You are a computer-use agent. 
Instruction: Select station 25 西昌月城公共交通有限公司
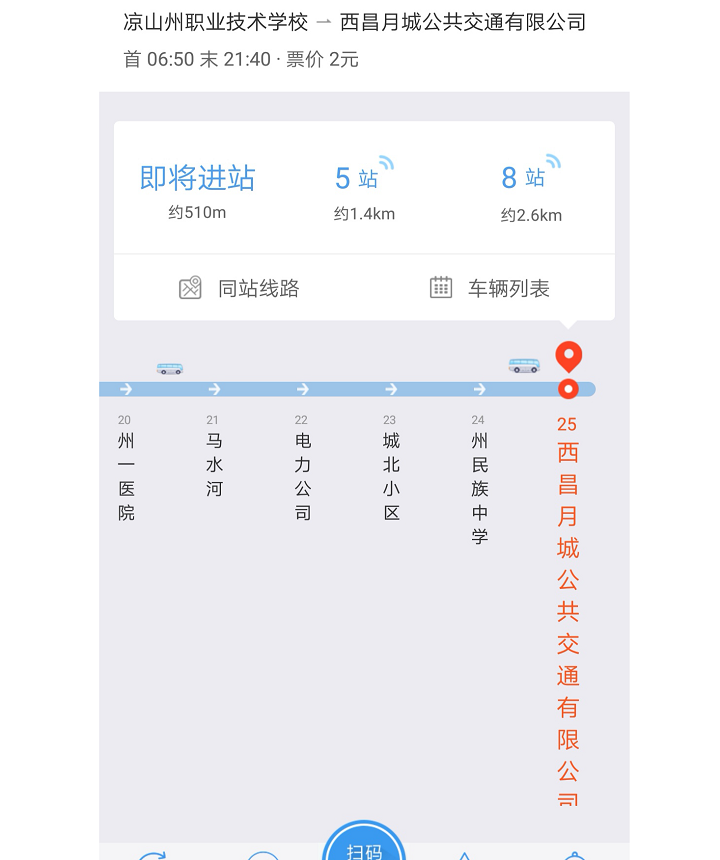click(x=568, y=600)
